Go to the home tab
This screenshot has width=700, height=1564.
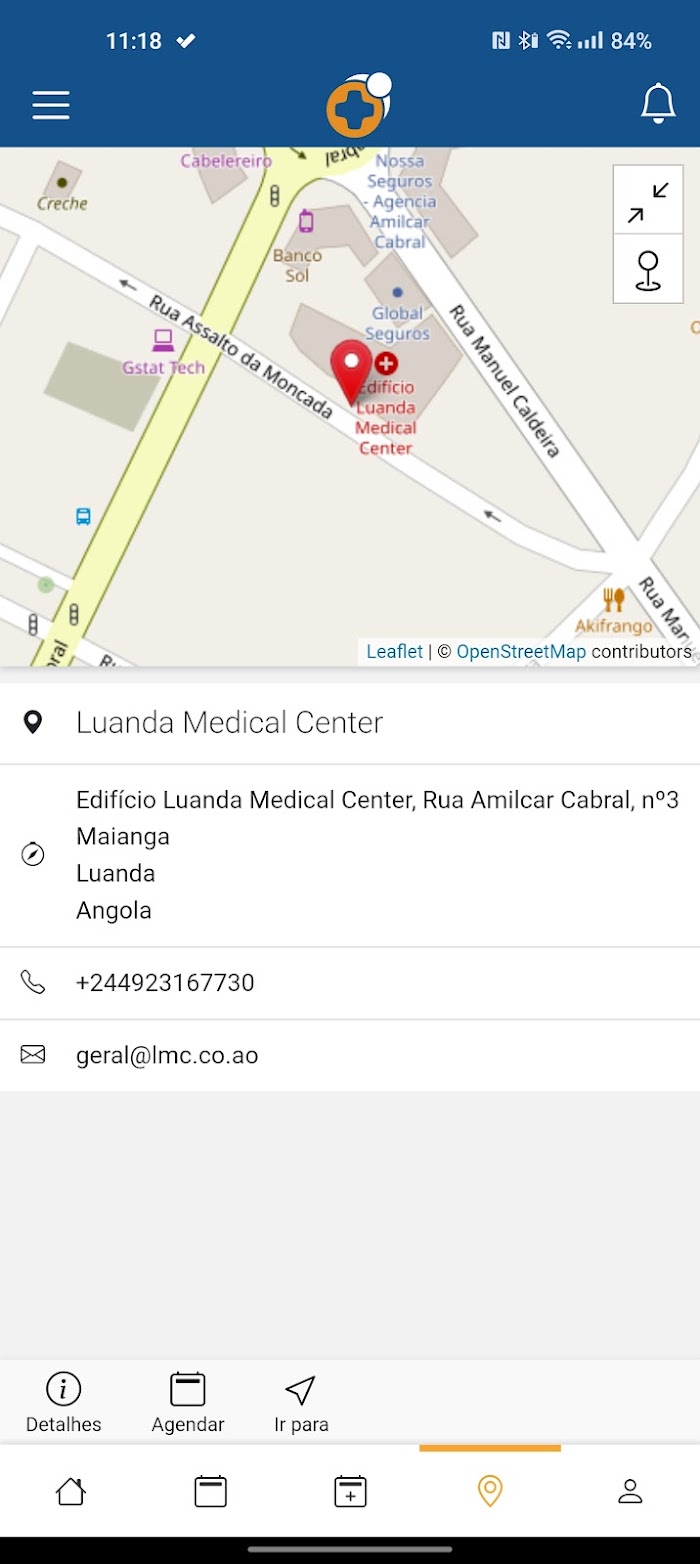tap(70, 1492)
